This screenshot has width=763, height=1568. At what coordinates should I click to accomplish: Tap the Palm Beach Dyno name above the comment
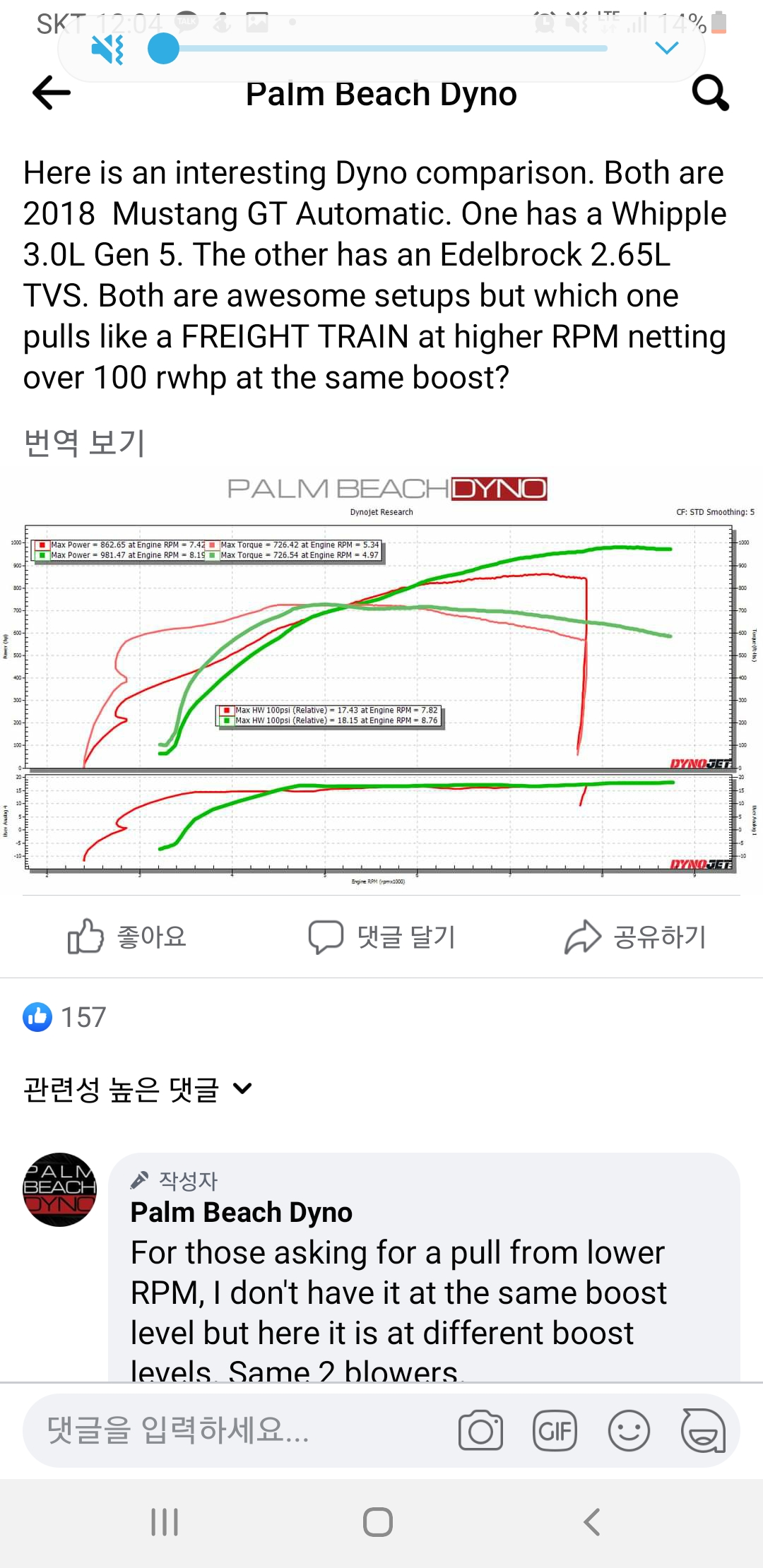[x=241, y=1212]
